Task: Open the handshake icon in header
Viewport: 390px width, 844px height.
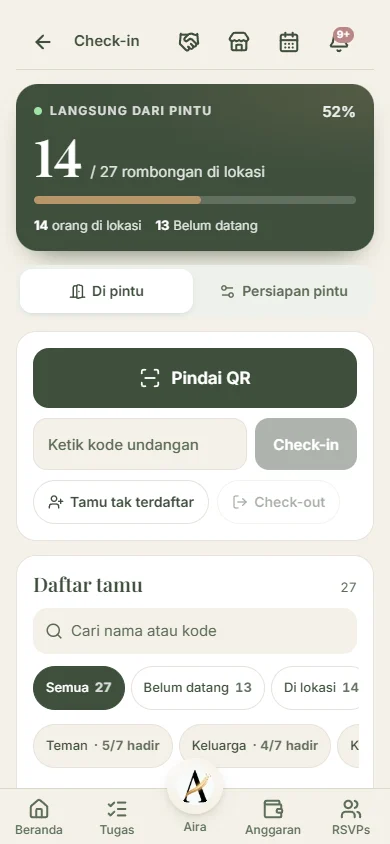Action: [189, 42]
